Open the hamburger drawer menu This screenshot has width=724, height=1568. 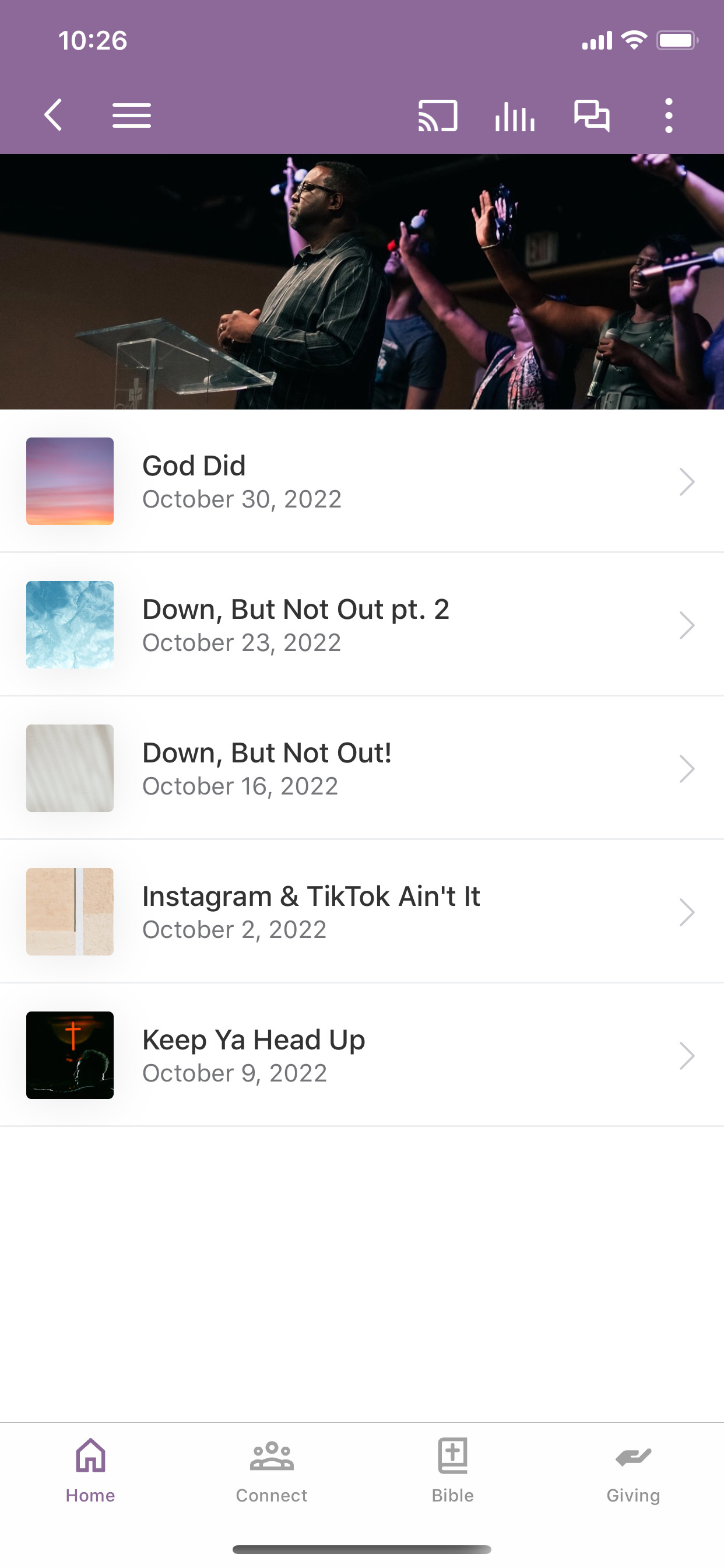click(x=131, y=115)
